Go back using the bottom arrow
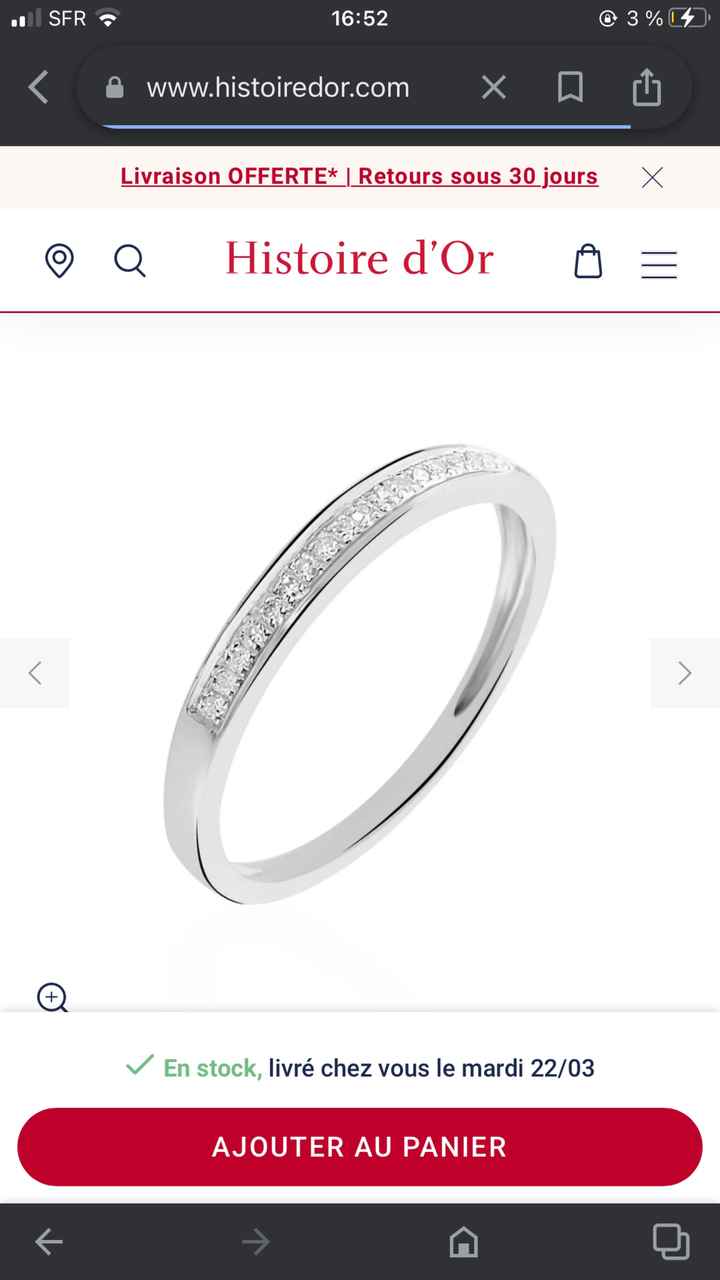Image resolution: width=720 pixels, height=1280 pixels. (48, 1242)
